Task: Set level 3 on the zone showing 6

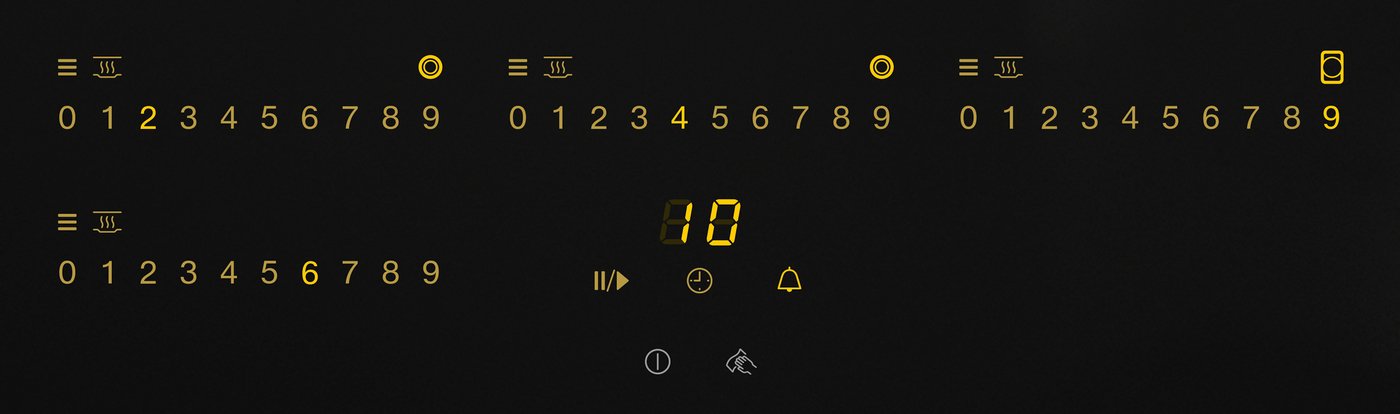Action: coord(188,273)
